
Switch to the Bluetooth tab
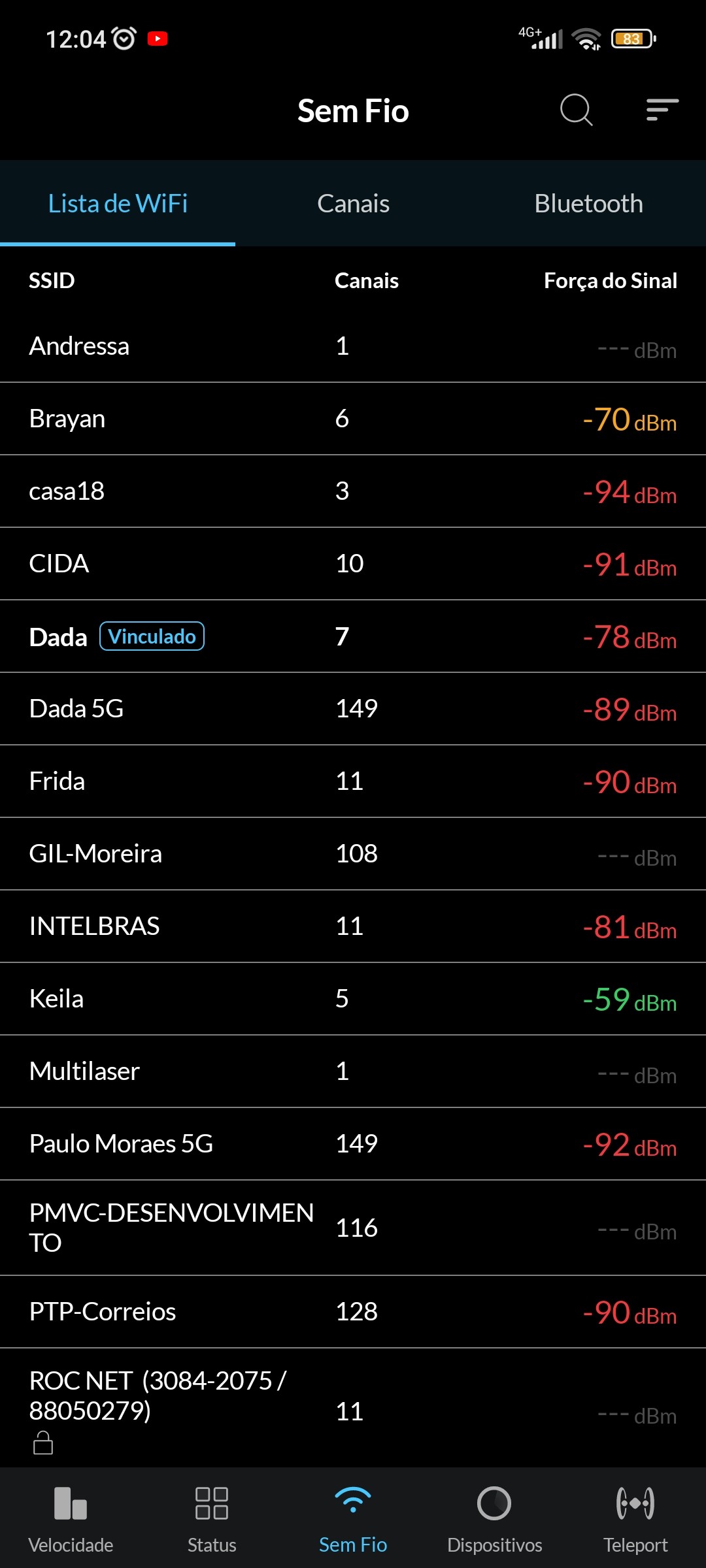588,204
